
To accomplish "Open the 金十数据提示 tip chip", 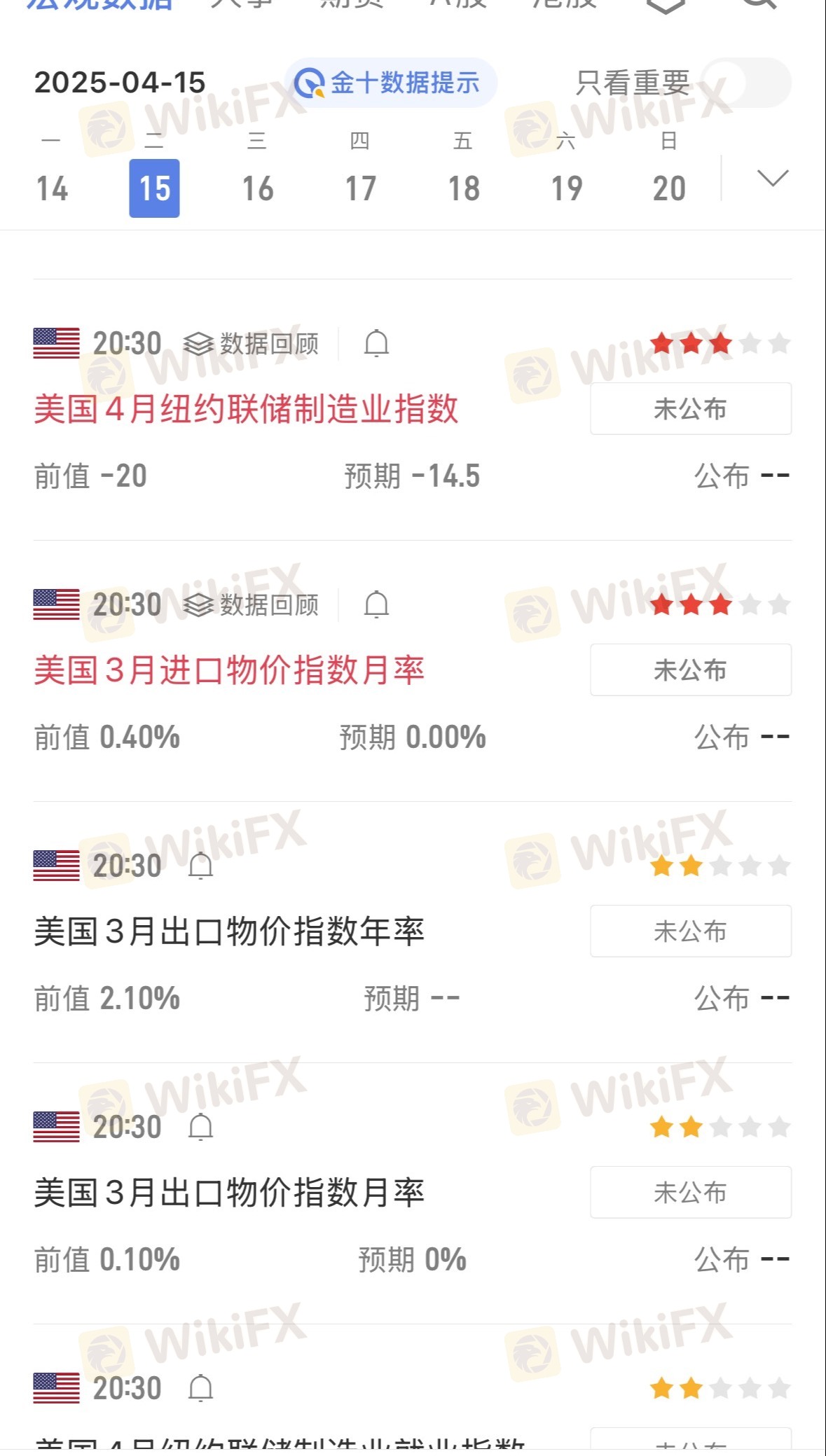I will (x=390, y=83).
